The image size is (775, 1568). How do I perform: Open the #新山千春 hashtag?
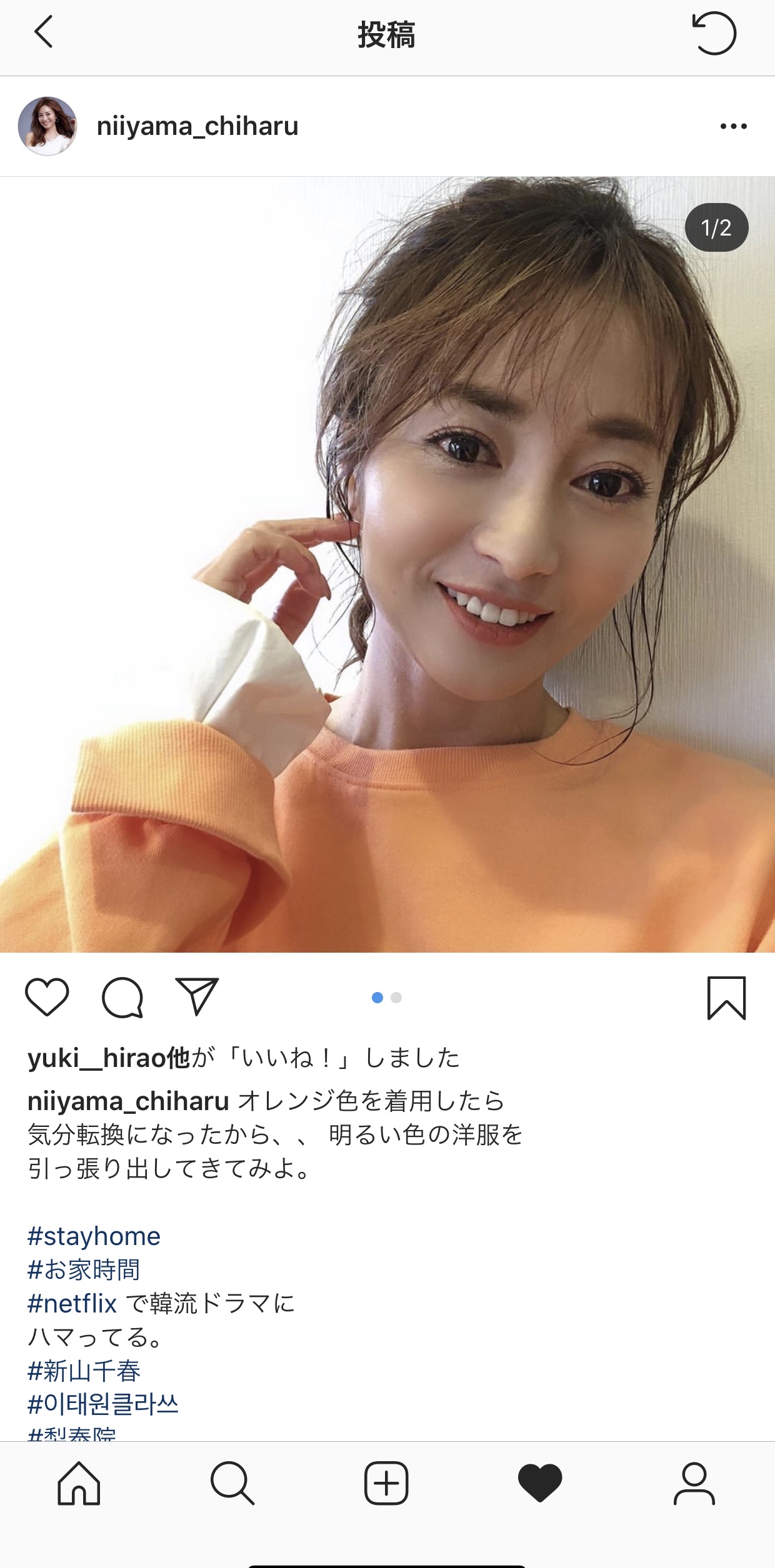pyautogui.click(x=84, y=1371)
